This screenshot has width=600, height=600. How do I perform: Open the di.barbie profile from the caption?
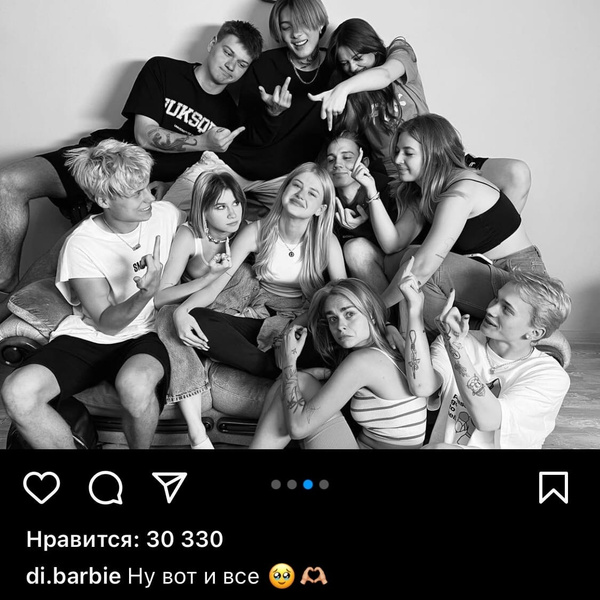pyautogui.click(x=73, y=577)
